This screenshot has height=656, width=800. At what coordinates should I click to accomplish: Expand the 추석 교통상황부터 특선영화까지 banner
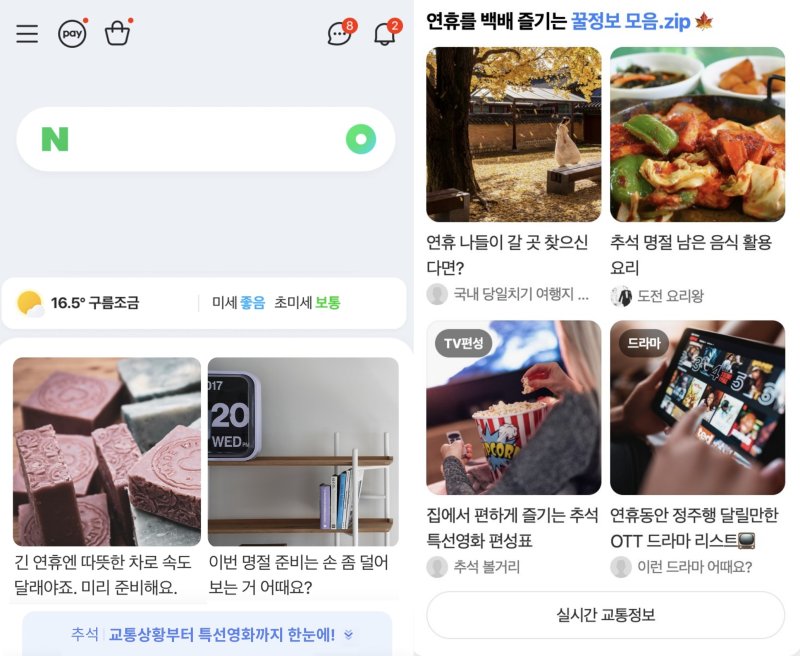tap(208, 634)
